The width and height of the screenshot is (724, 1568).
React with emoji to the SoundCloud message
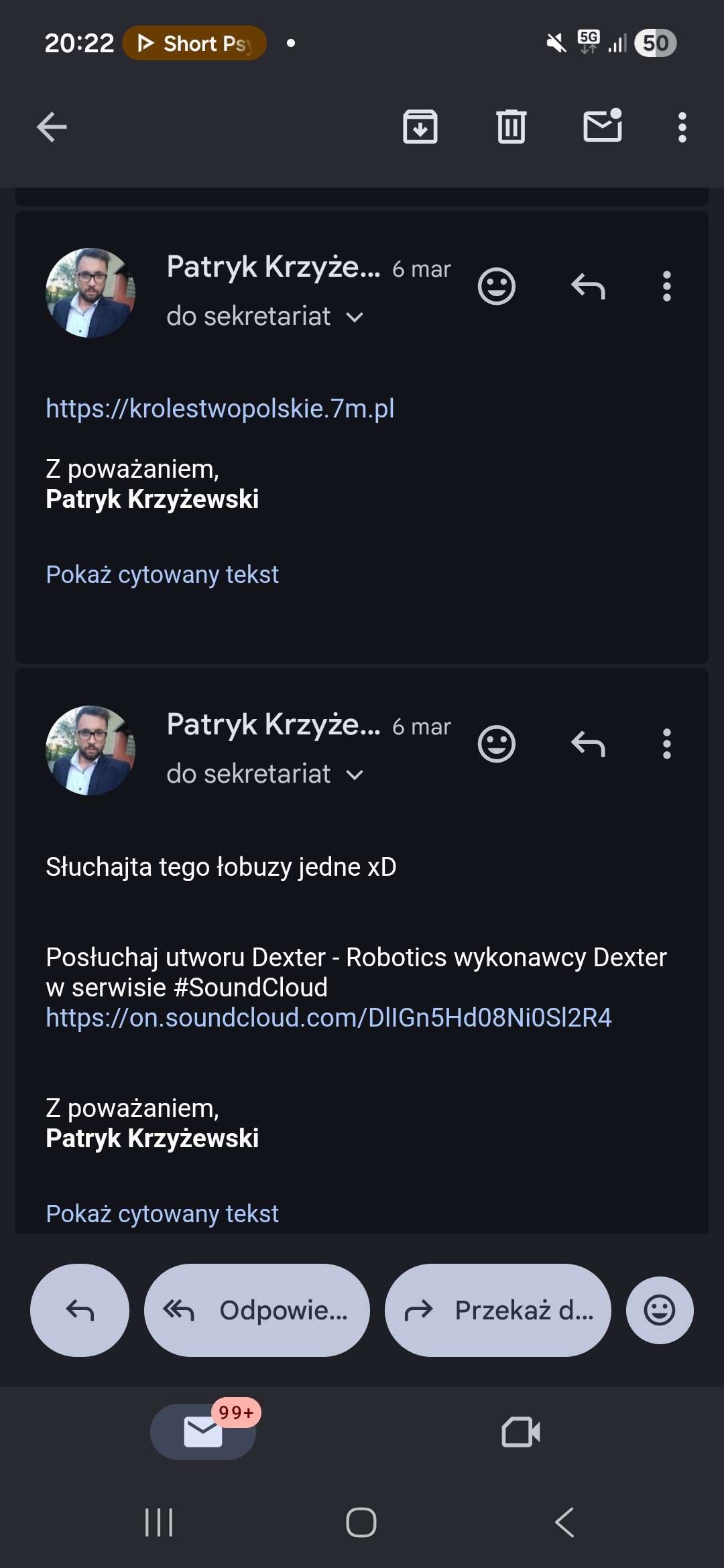click(496, 744)
